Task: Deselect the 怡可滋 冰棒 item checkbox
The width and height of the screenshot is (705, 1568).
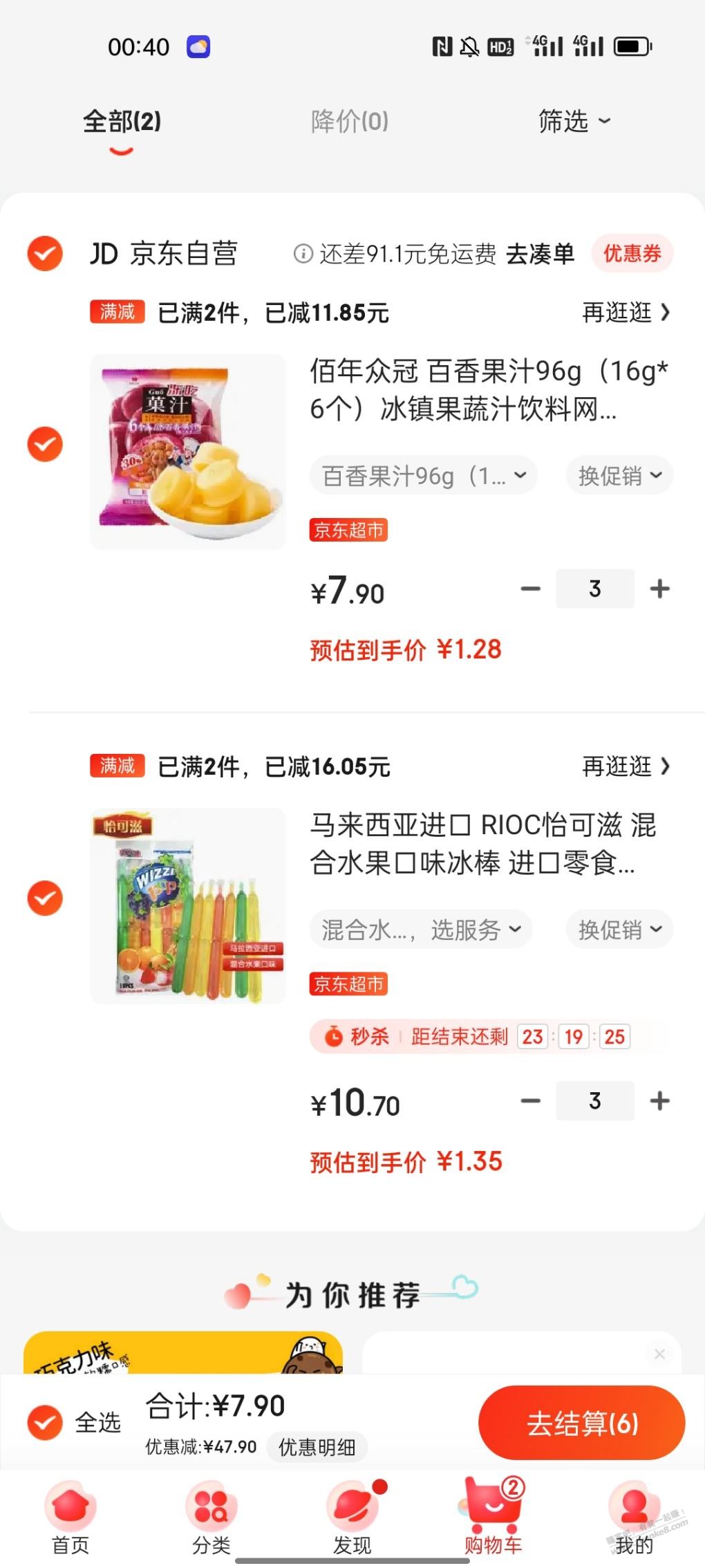Action: [x=45, y=898]
